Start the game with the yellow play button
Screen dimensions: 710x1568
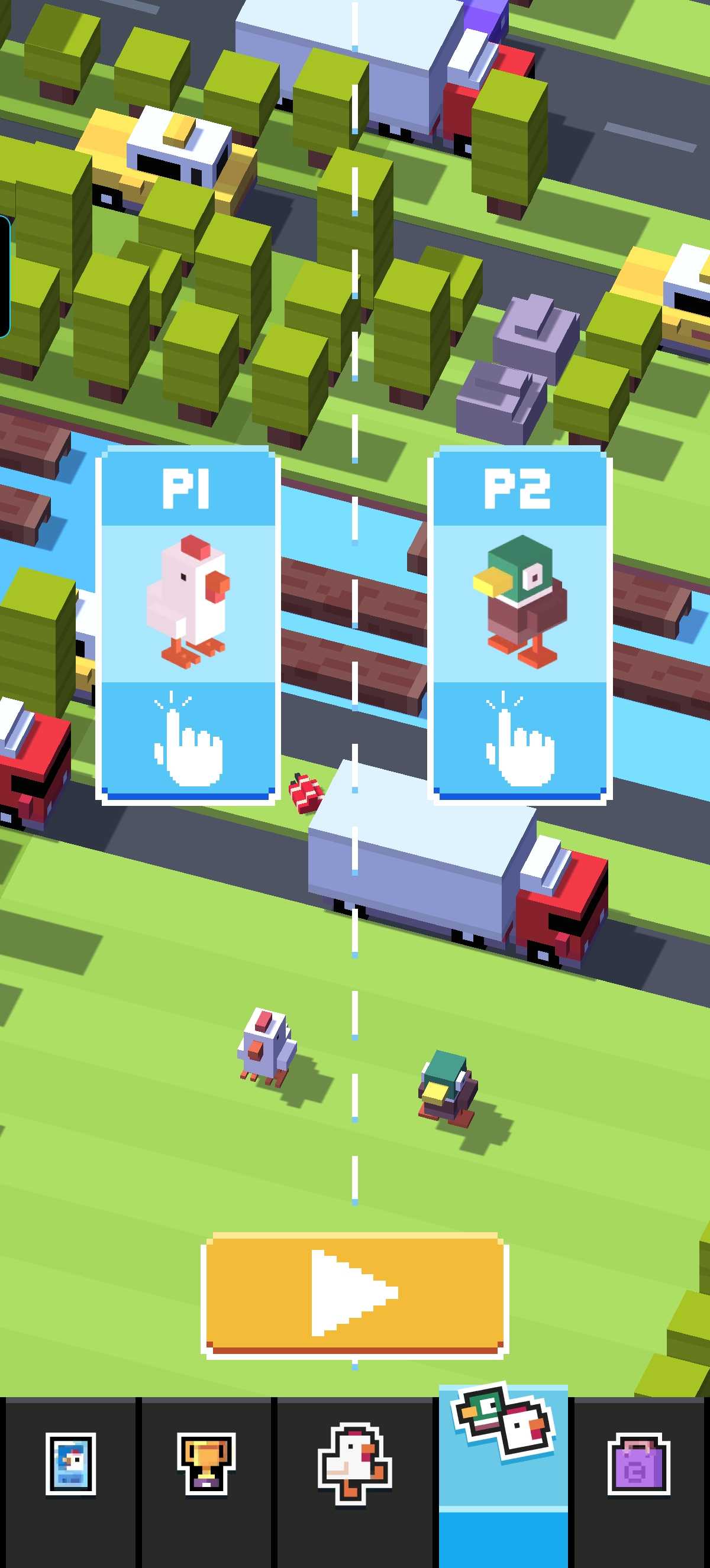click(x=354, y=1294)
